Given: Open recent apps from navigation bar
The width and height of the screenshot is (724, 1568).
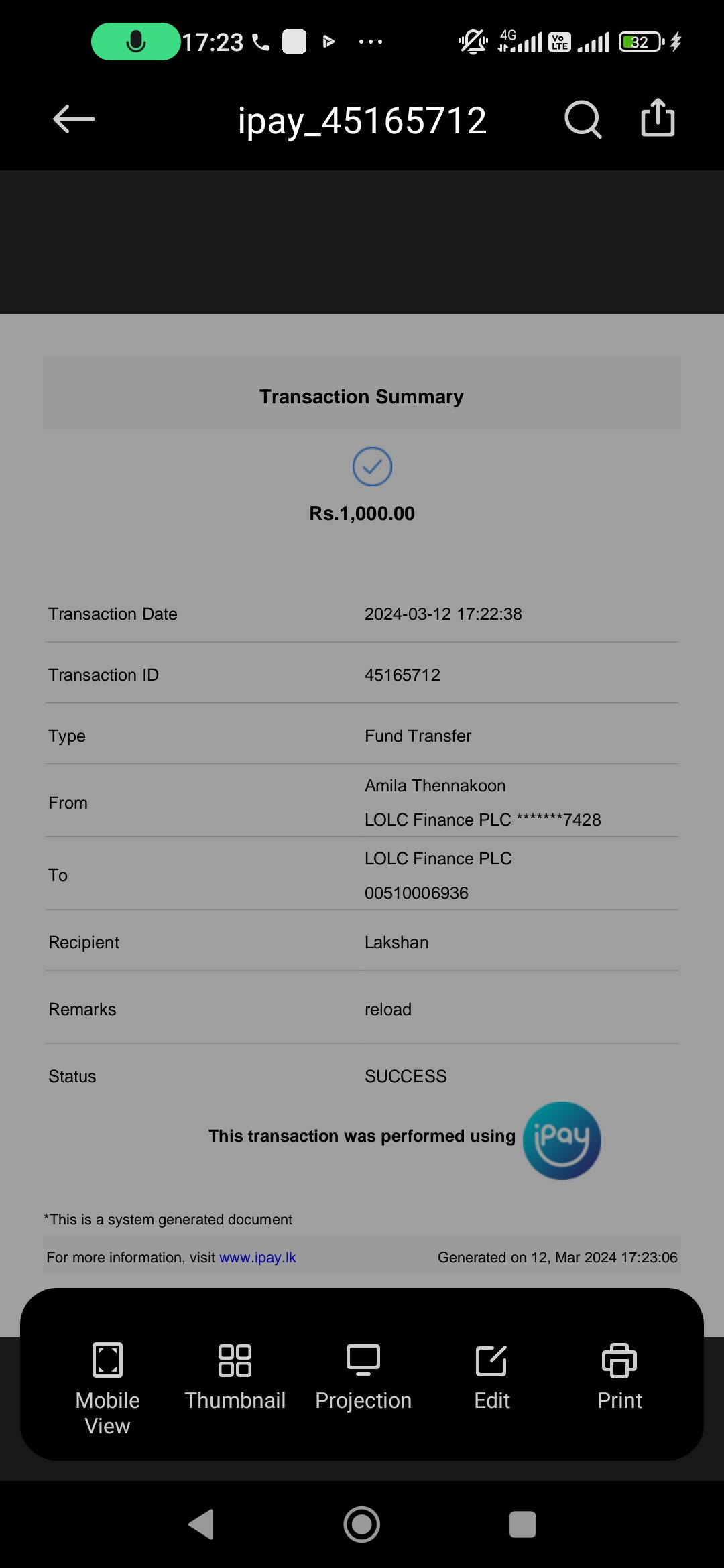Looking at the screenshot, I should click(522, 1524).
